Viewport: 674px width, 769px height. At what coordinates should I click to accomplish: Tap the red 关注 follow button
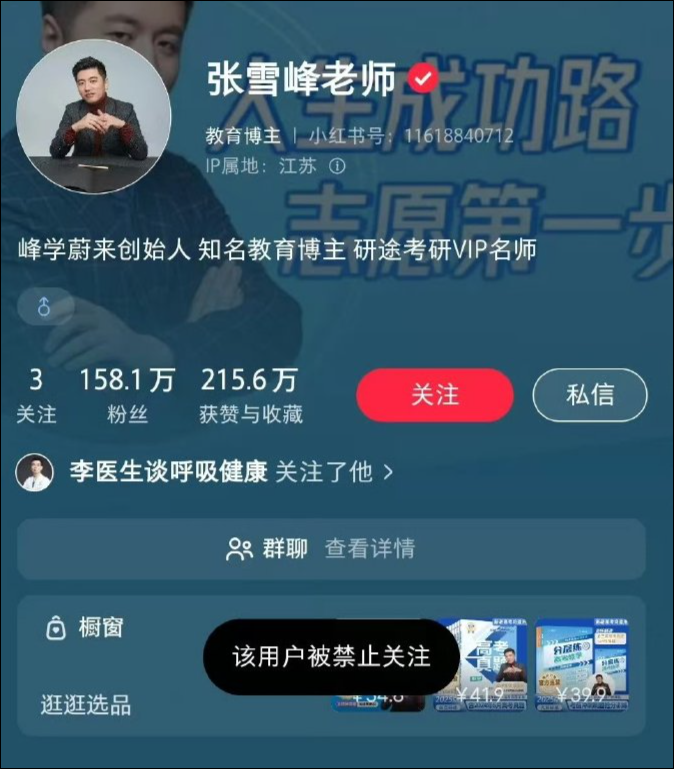tap(435, 395)
